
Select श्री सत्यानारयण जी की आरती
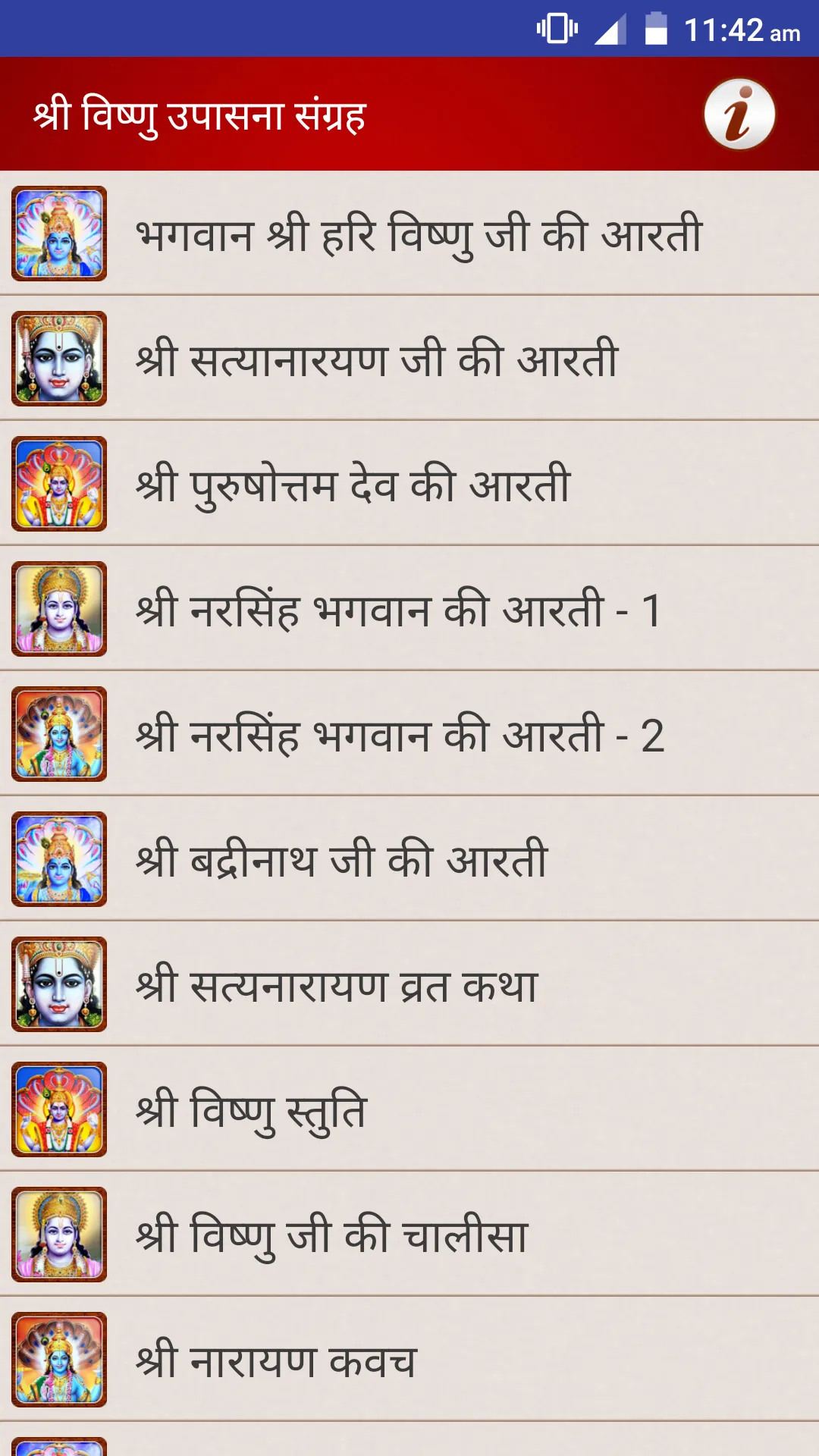click(x=409, y=358)
